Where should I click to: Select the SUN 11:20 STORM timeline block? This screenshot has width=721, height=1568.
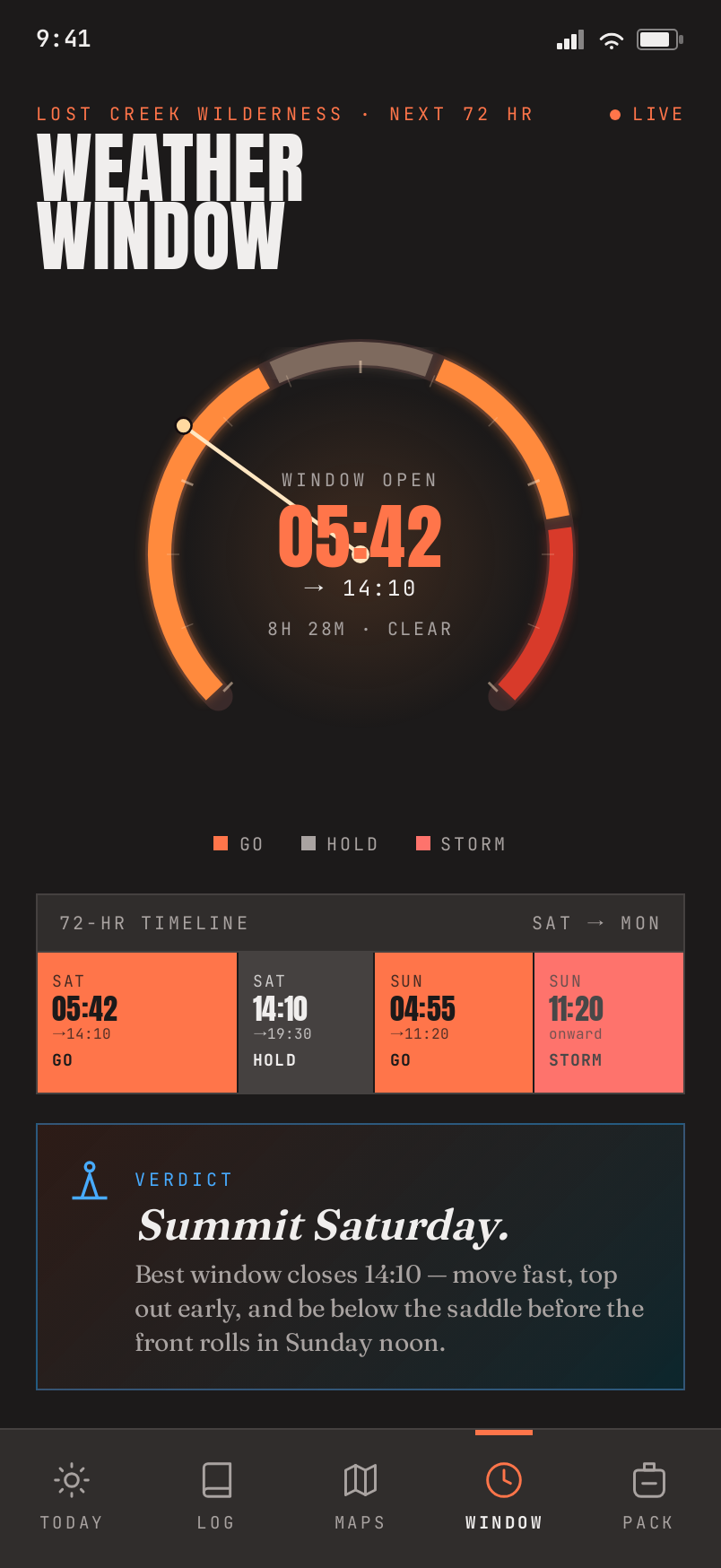click(609, 1023)
